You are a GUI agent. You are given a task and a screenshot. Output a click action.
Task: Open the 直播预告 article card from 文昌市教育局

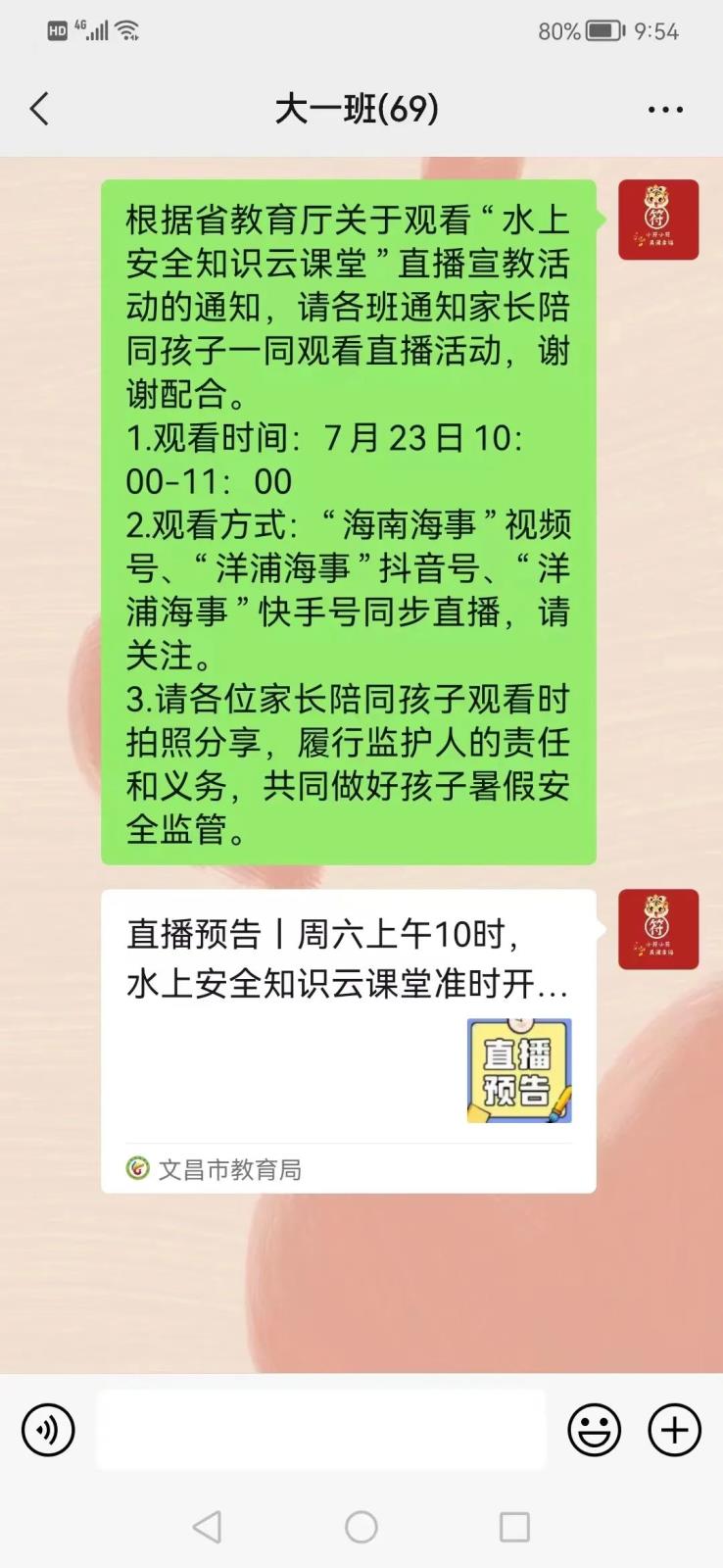(x=348, y=1040)
